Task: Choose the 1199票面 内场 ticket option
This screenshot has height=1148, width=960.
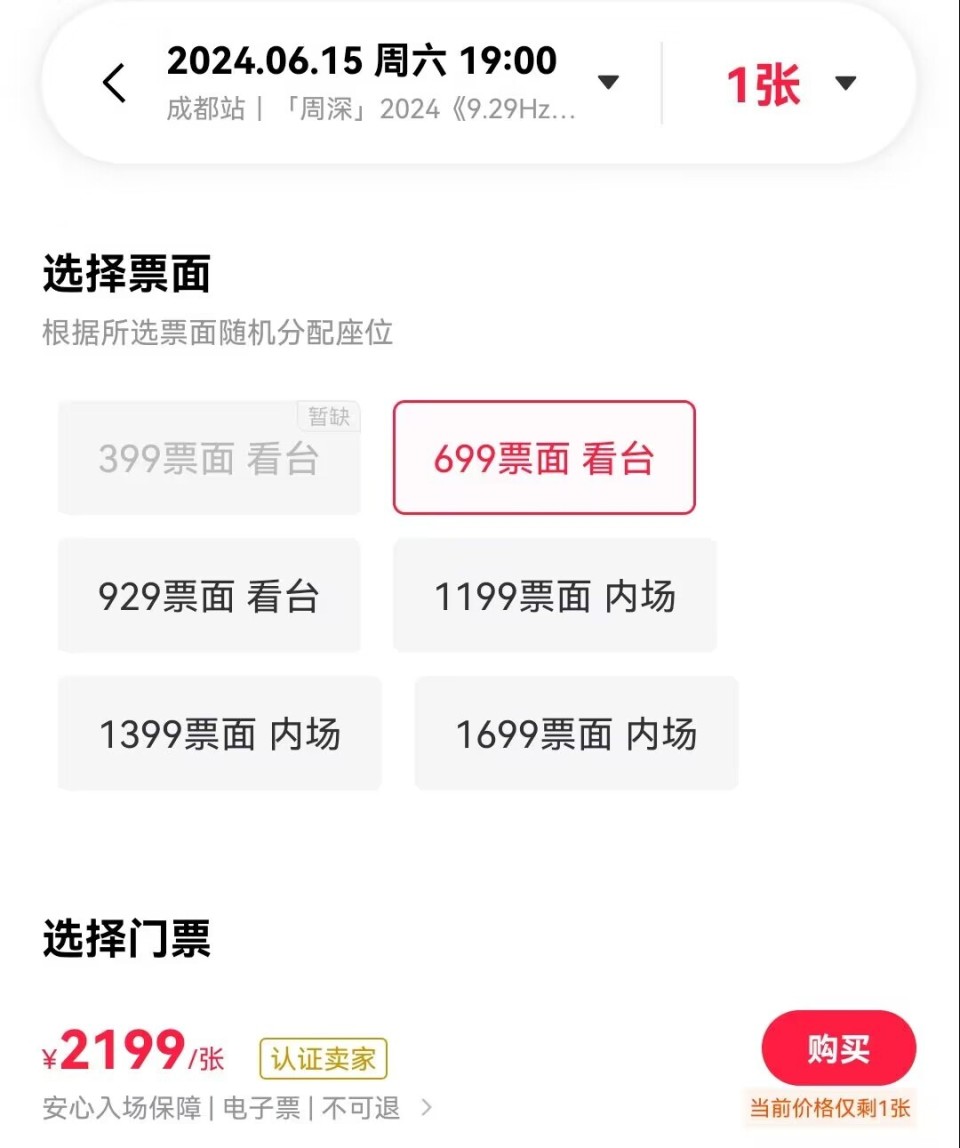Action: [555, 595]
